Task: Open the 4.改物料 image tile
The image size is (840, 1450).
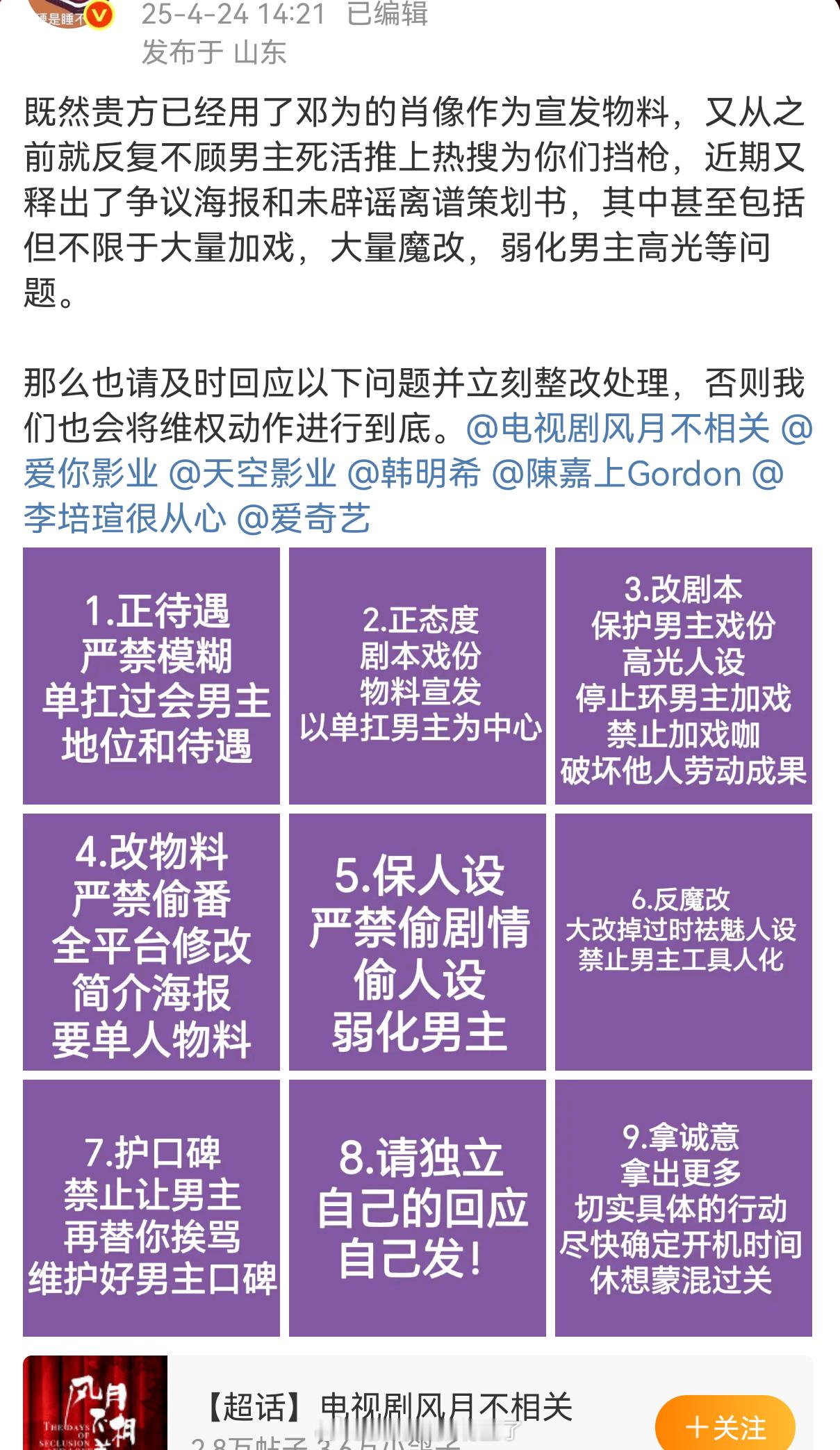Action: click(x=151, y=942)
